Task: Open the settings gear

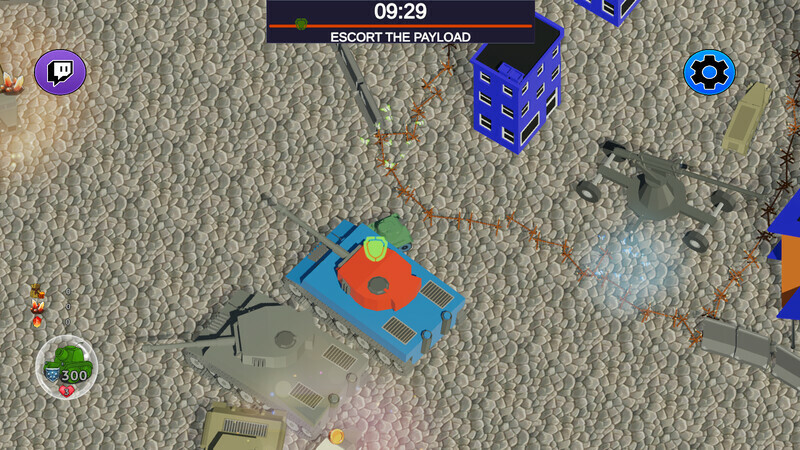Action: [x=709, y=72]
